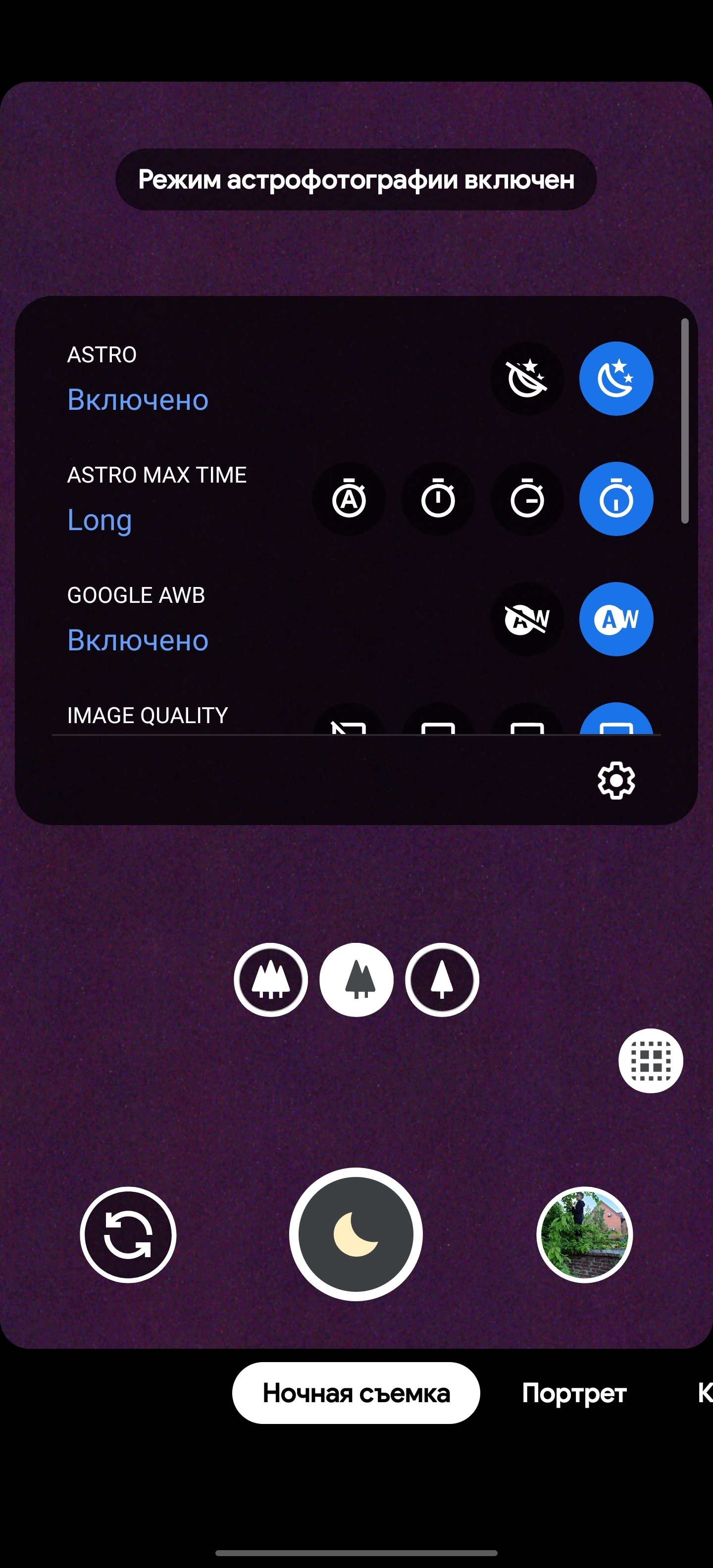This screenshot has height=1568, width=713.
Task: Tap the grid pattern button
Action: point(650,1060)
